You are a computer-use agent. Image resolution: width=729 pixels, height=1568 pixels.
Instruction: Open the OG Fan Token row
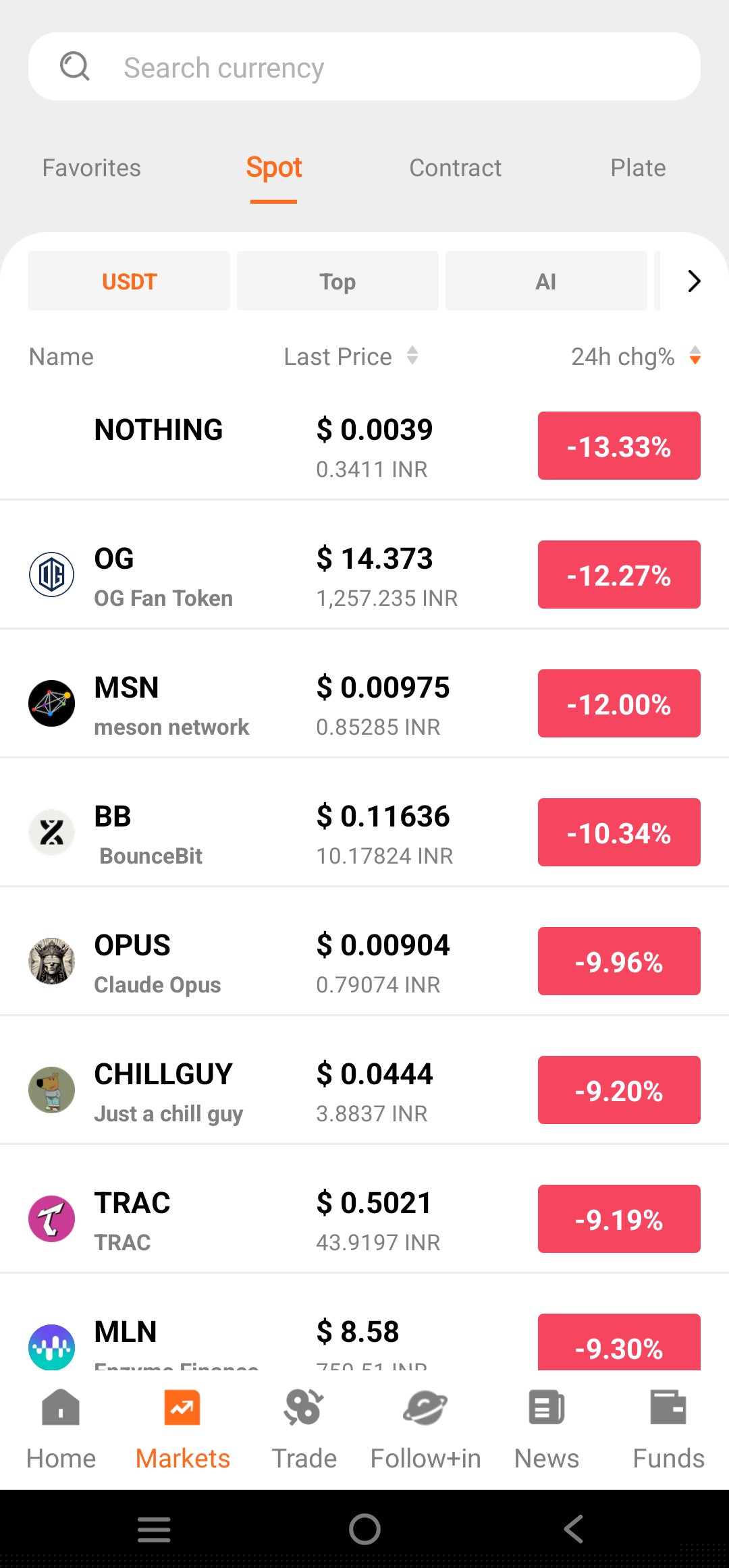pos(364,576)
